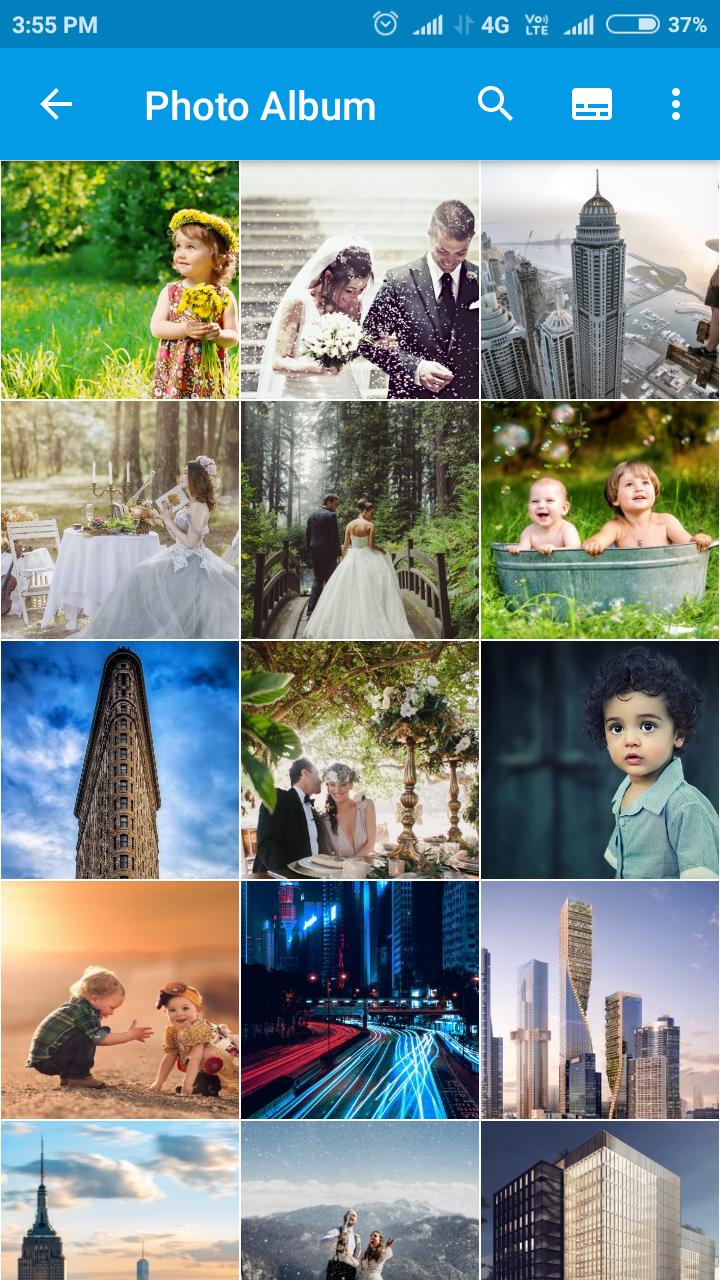This screenshot has width=720, height=1280.
Task: Open the three-dot overflow menu
Action: 676,104
